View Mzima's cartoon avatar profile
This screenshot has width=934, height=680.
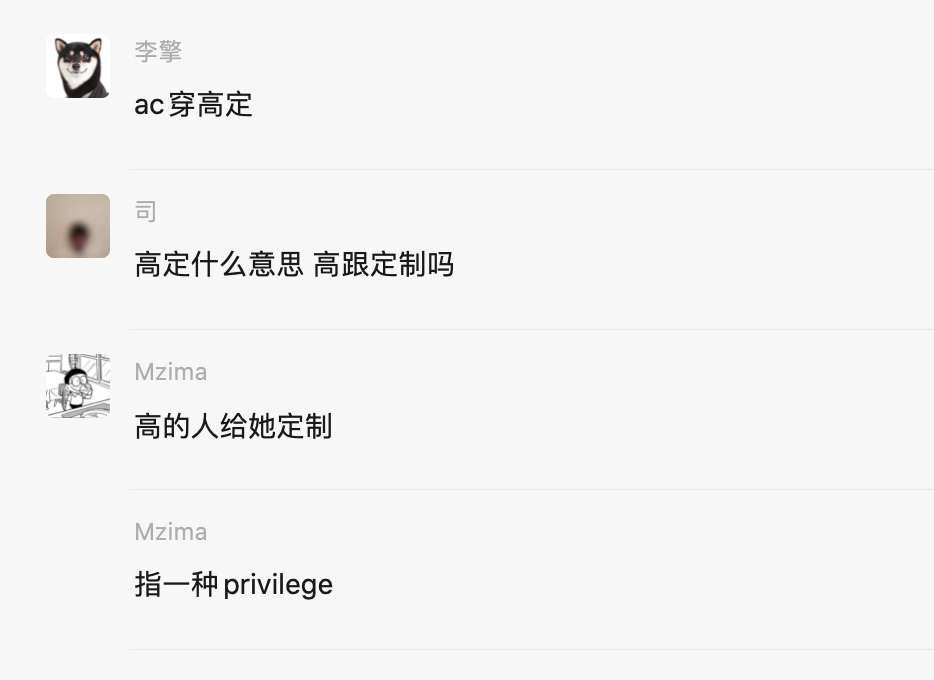click(x=78, y=386)
